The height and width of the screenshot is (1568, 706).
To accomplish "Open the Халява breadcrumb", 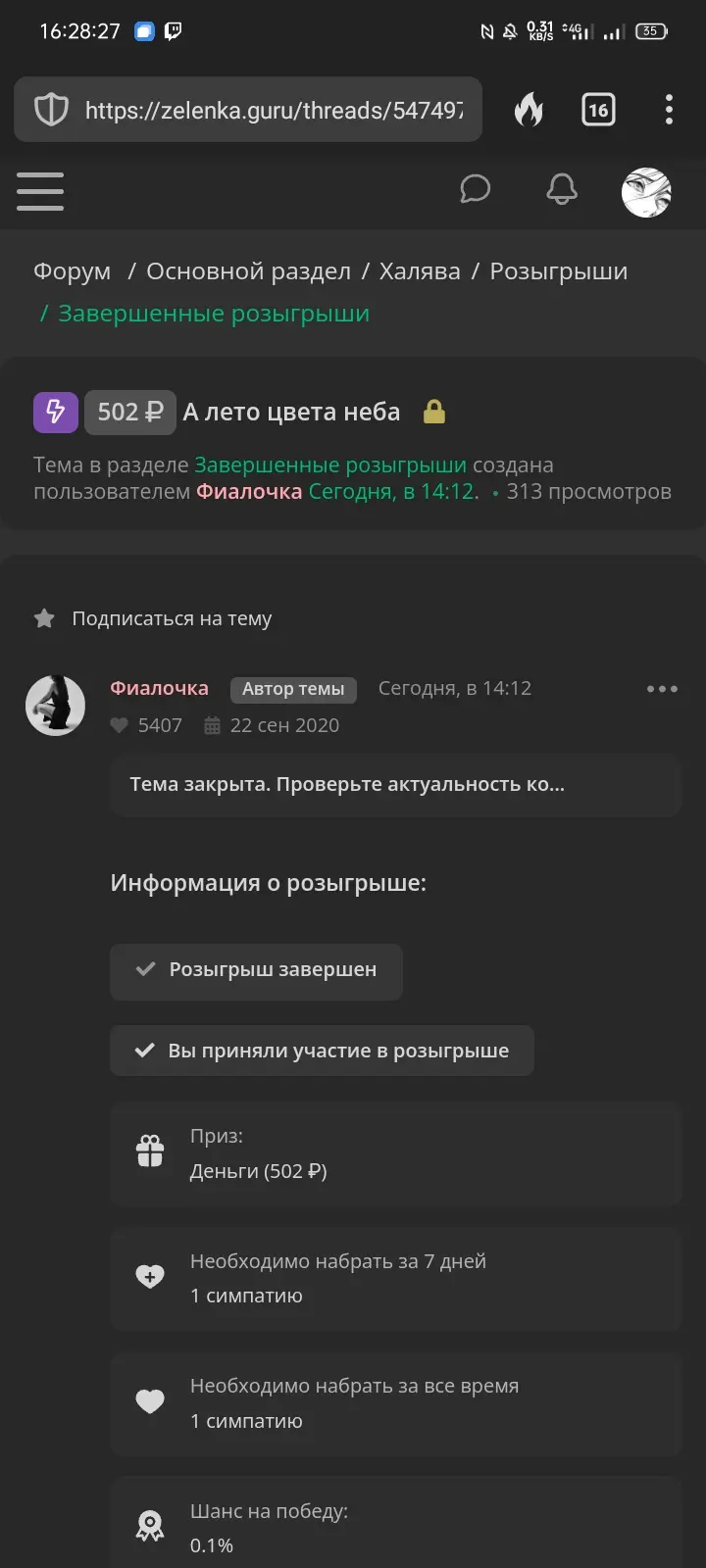I will (420, 271).
